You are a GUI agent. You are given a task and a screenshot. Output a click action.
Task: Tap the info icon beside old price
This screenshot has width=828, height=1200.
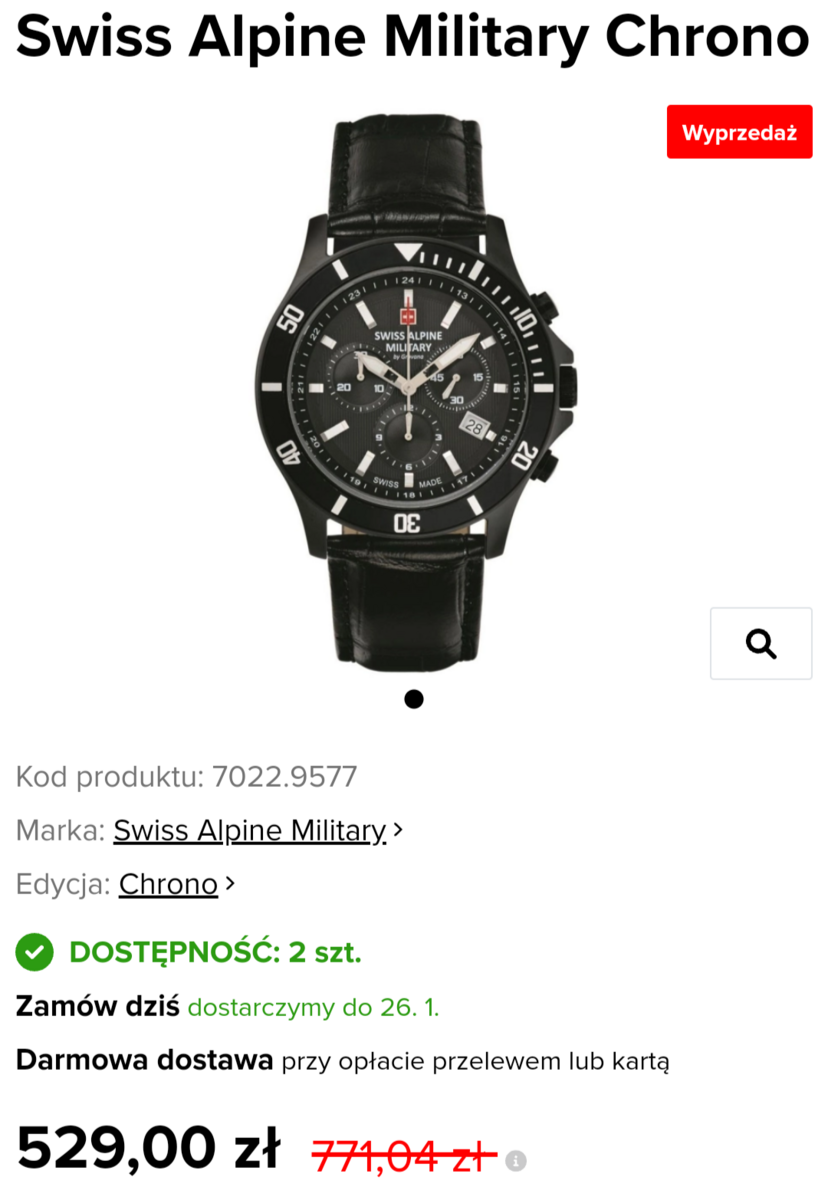click(515, 1161)
